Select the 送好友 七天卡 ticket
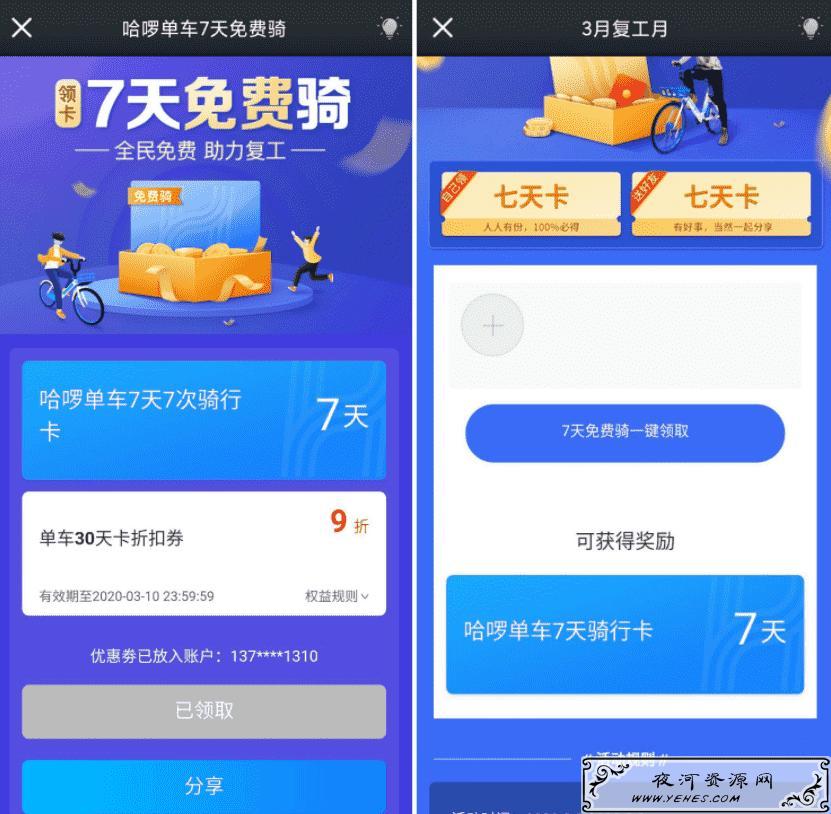The image size is (831, 814). tap(720, 204)
